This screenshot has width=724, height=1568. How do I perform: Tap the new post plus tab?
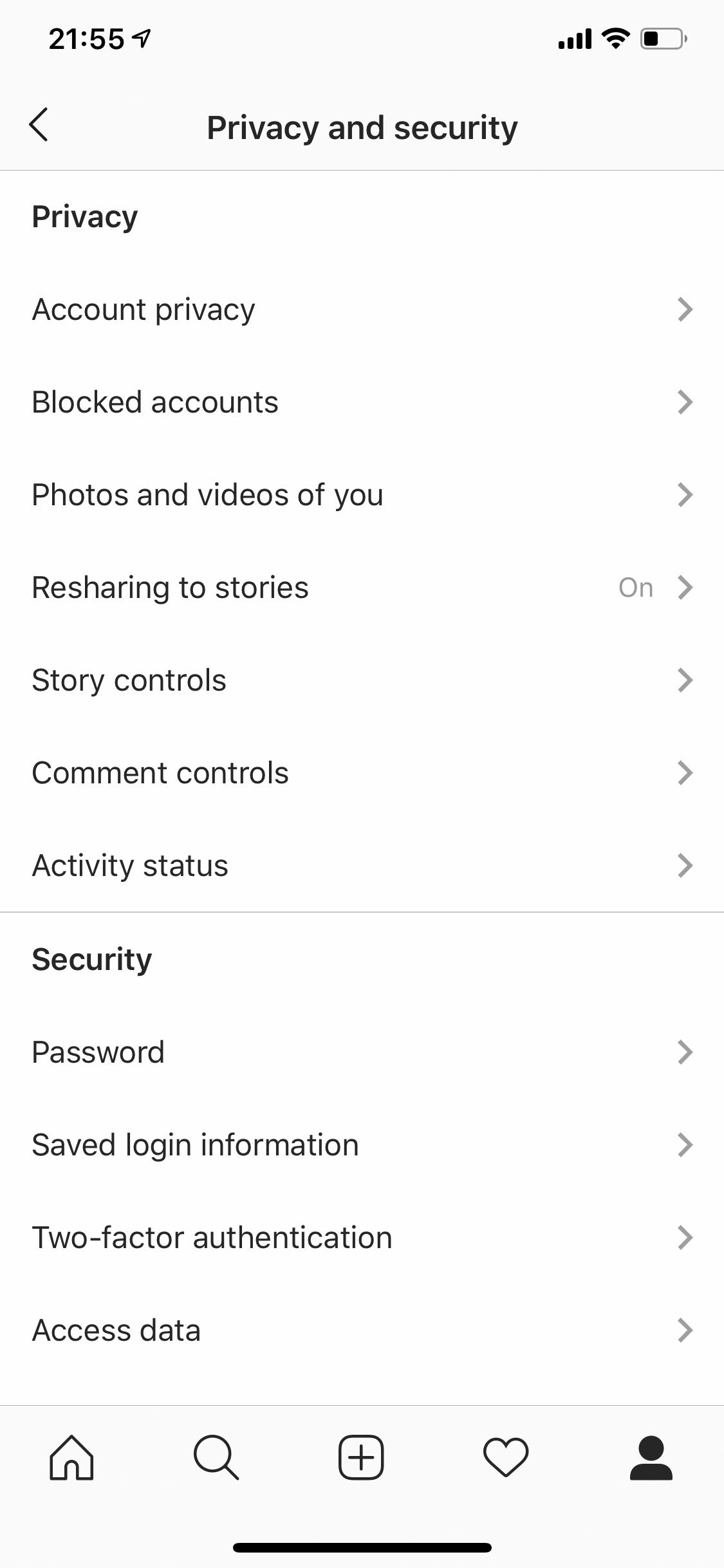tap(361, 1457)
